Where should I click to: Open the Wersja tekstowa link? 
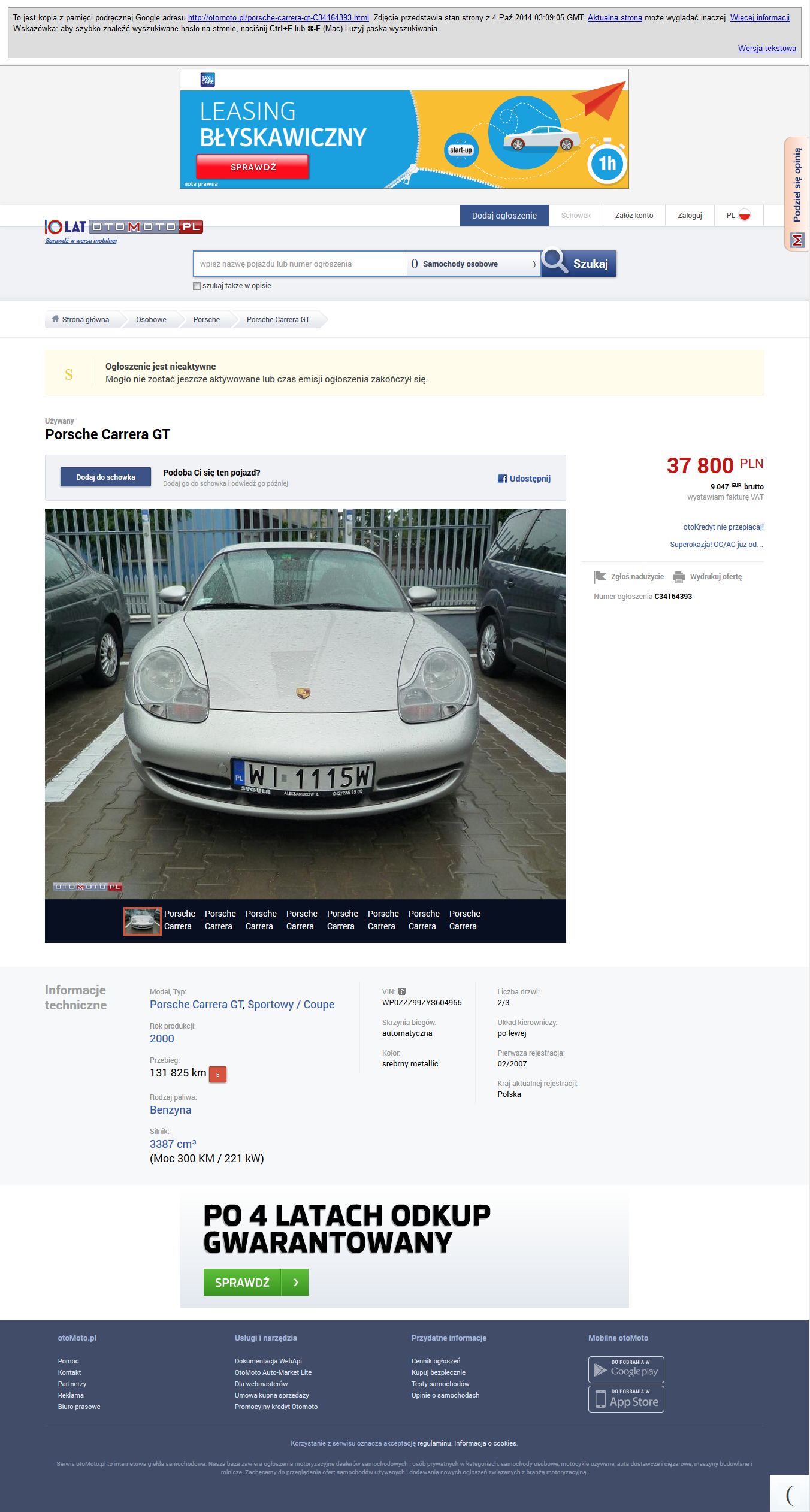[766, 49]
